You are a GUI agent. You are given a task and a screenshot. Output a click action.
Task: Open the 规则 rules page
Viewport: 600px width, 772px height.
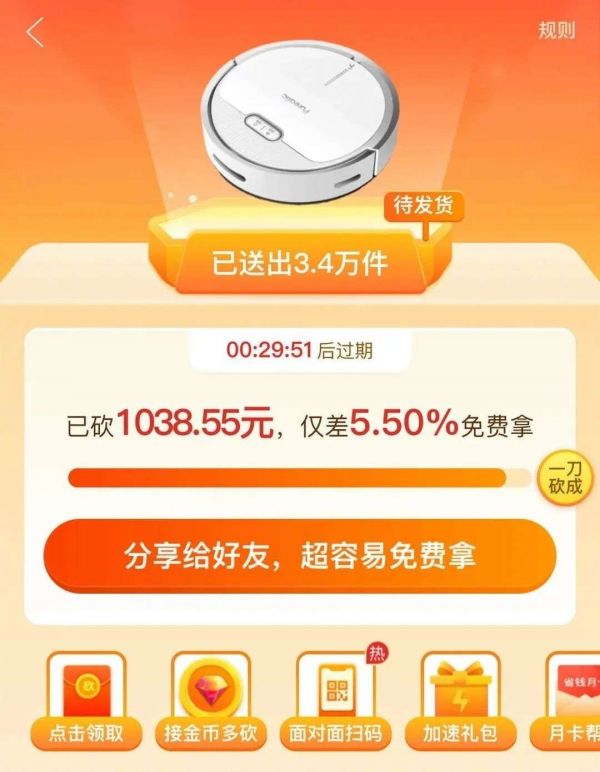click(556, 30)
